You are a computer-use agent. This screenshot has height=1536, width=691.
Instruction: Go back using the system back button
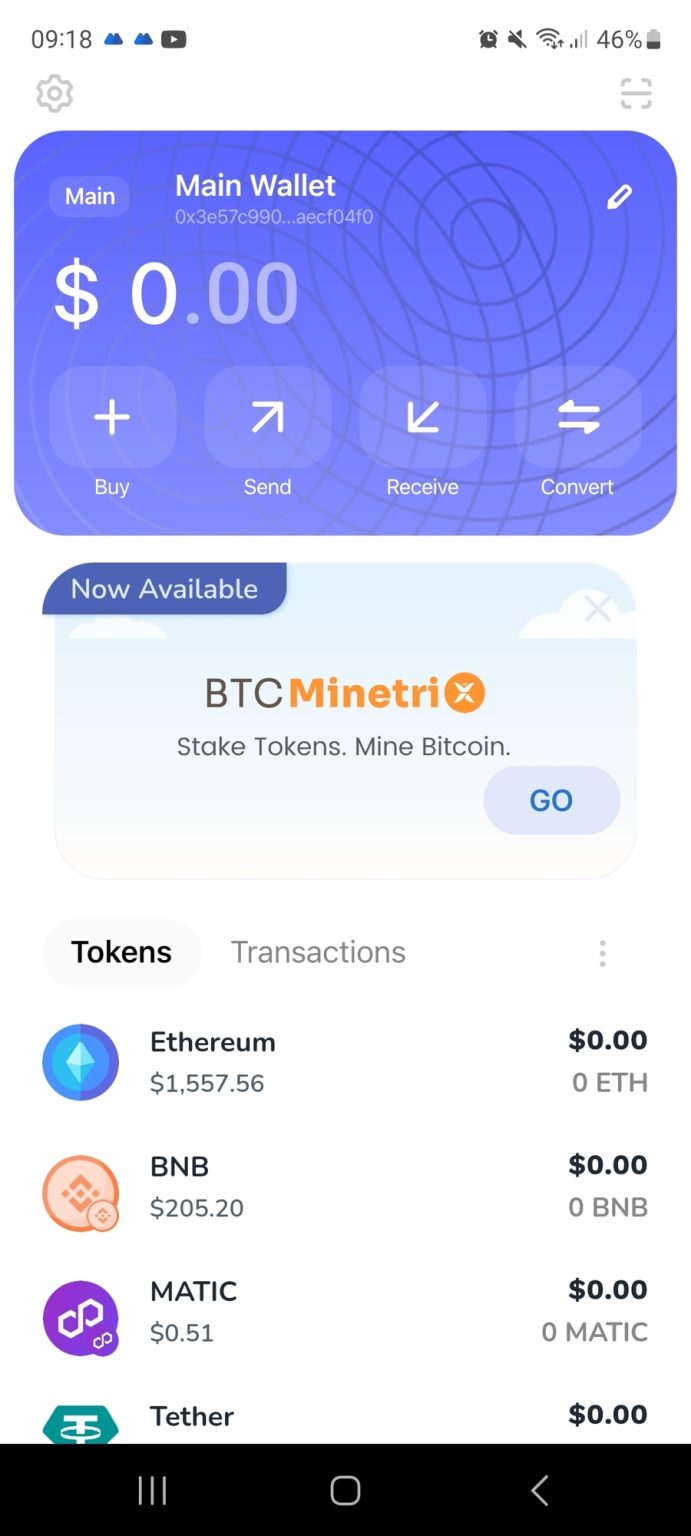pyautogui.click(x=539, y=1491)
